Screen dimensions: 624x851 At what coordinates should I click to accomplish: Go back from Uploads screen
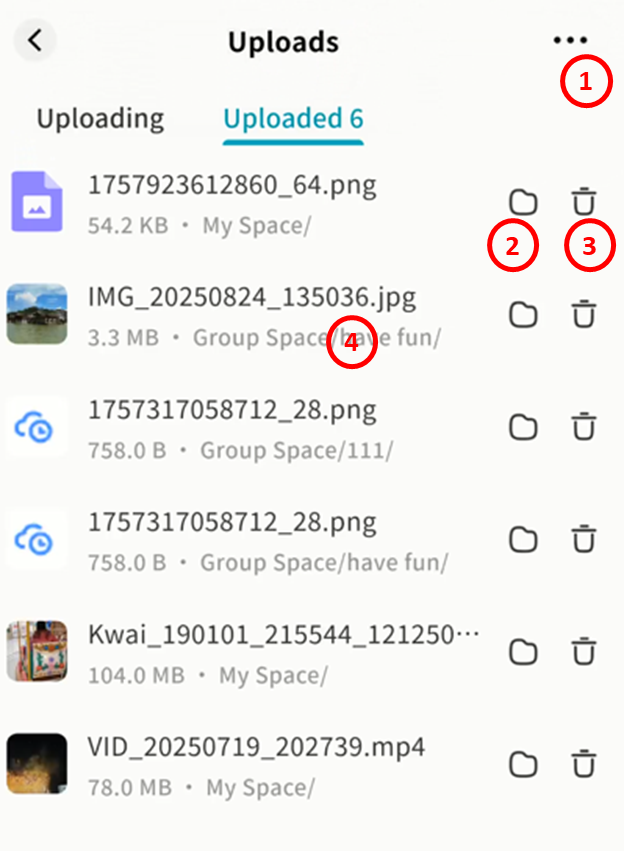click(x=35, y=41)
